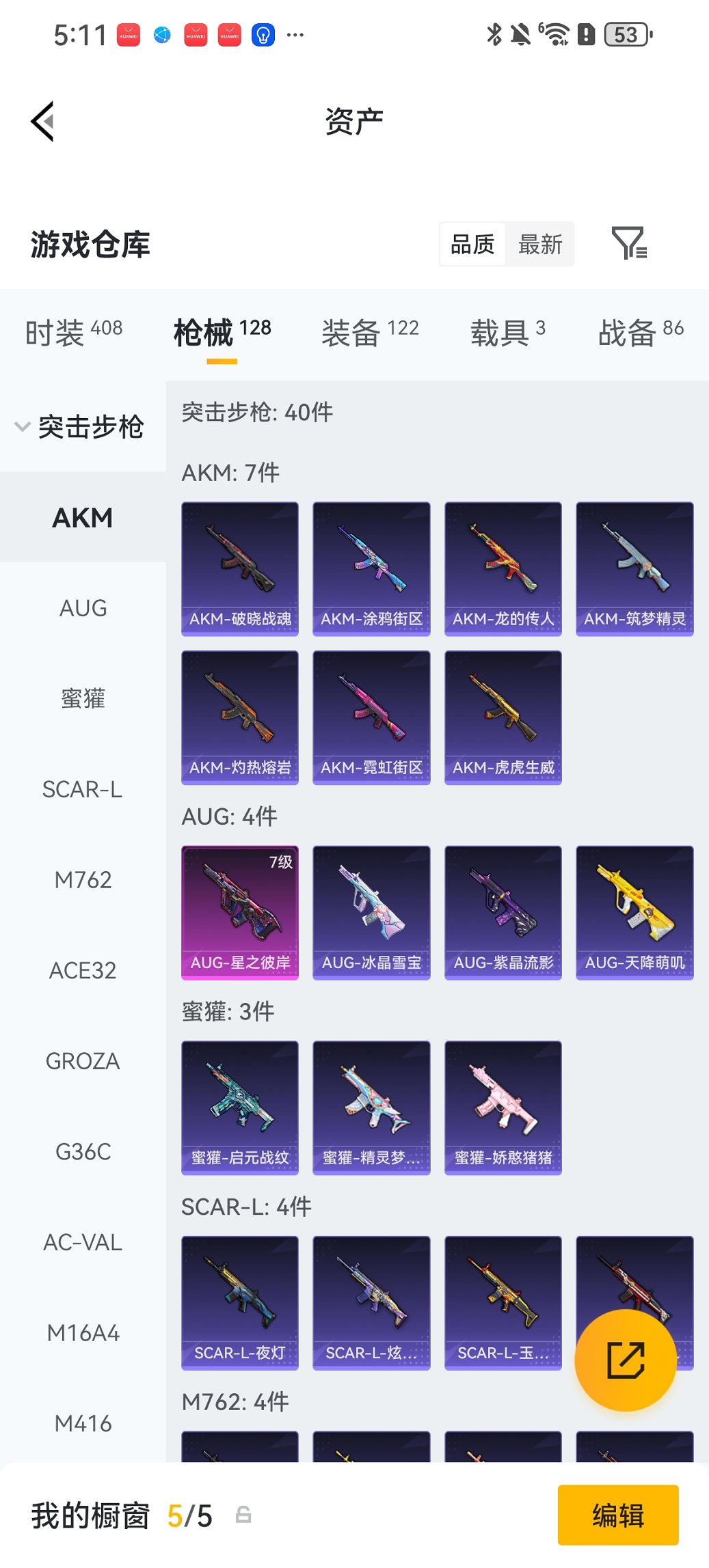This screenshot has height=1568, width=709.
Task: Jump to SCAR-L in the side list
Action: coord(83,789)
